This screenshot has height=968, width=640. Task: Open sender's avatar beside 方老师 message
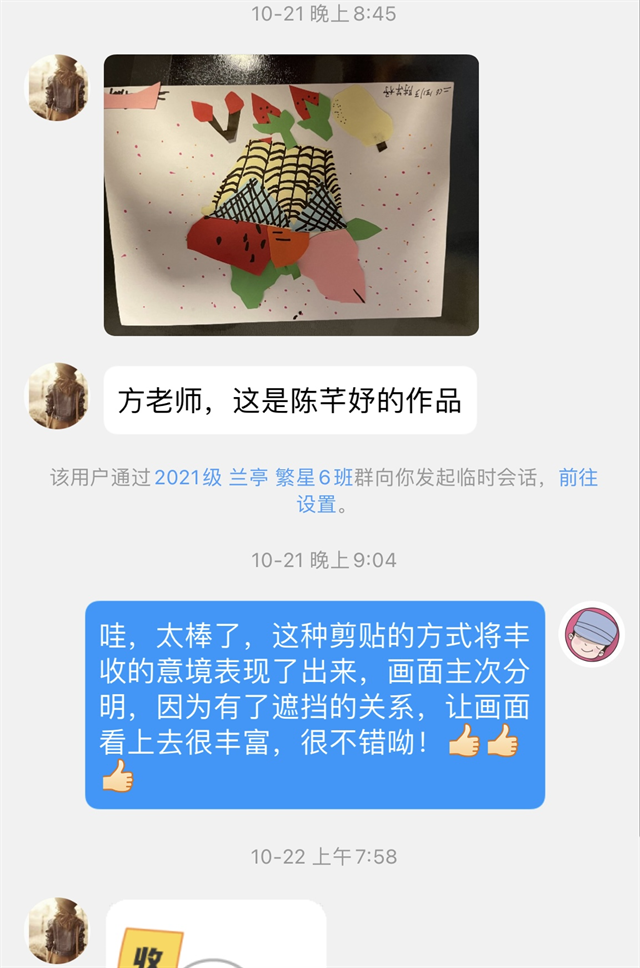pos(57,396)
